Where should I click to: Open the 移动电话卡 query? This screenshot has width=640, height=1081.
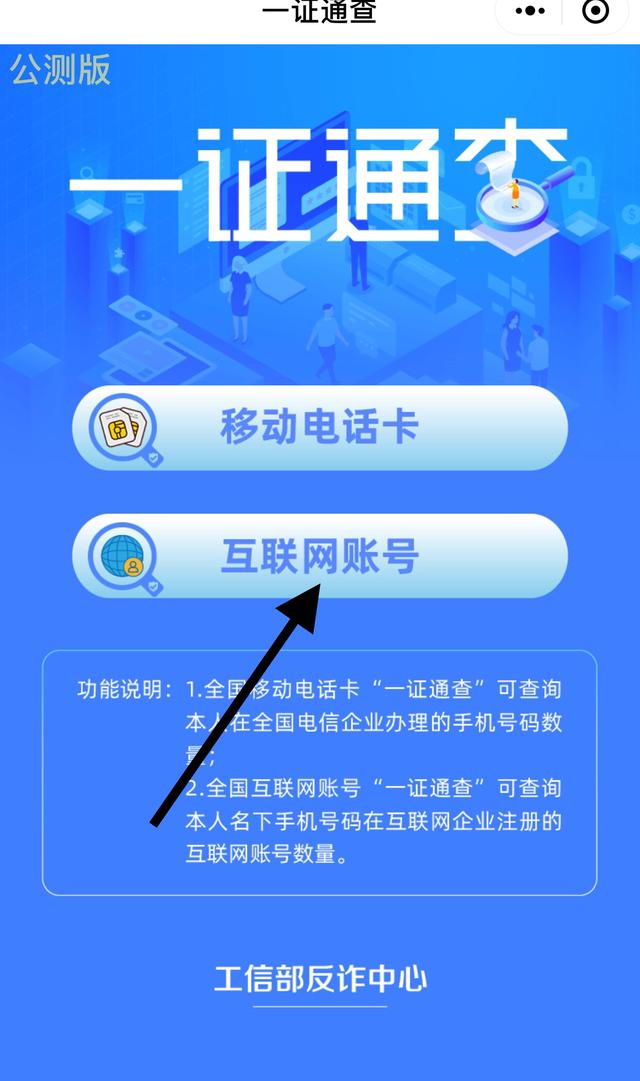[320, 428]
